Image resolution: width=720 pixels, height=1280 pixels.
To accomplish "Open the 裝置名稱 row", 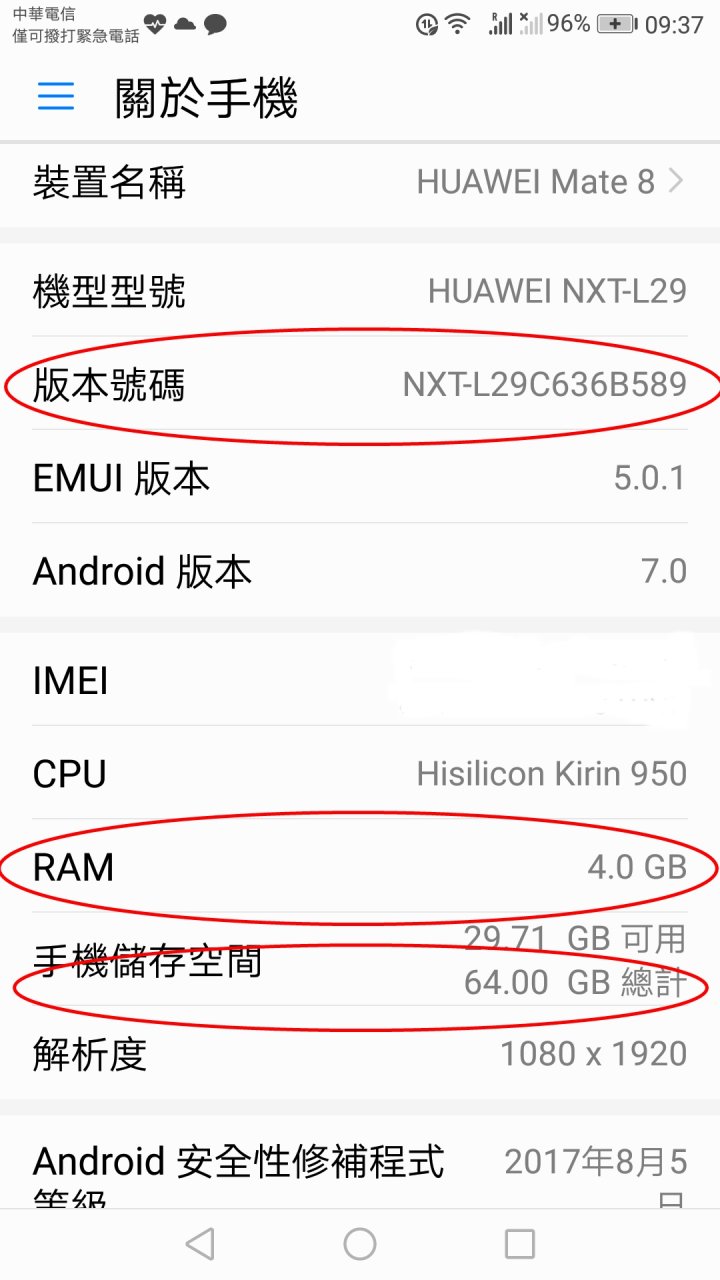I will [360, 183].
